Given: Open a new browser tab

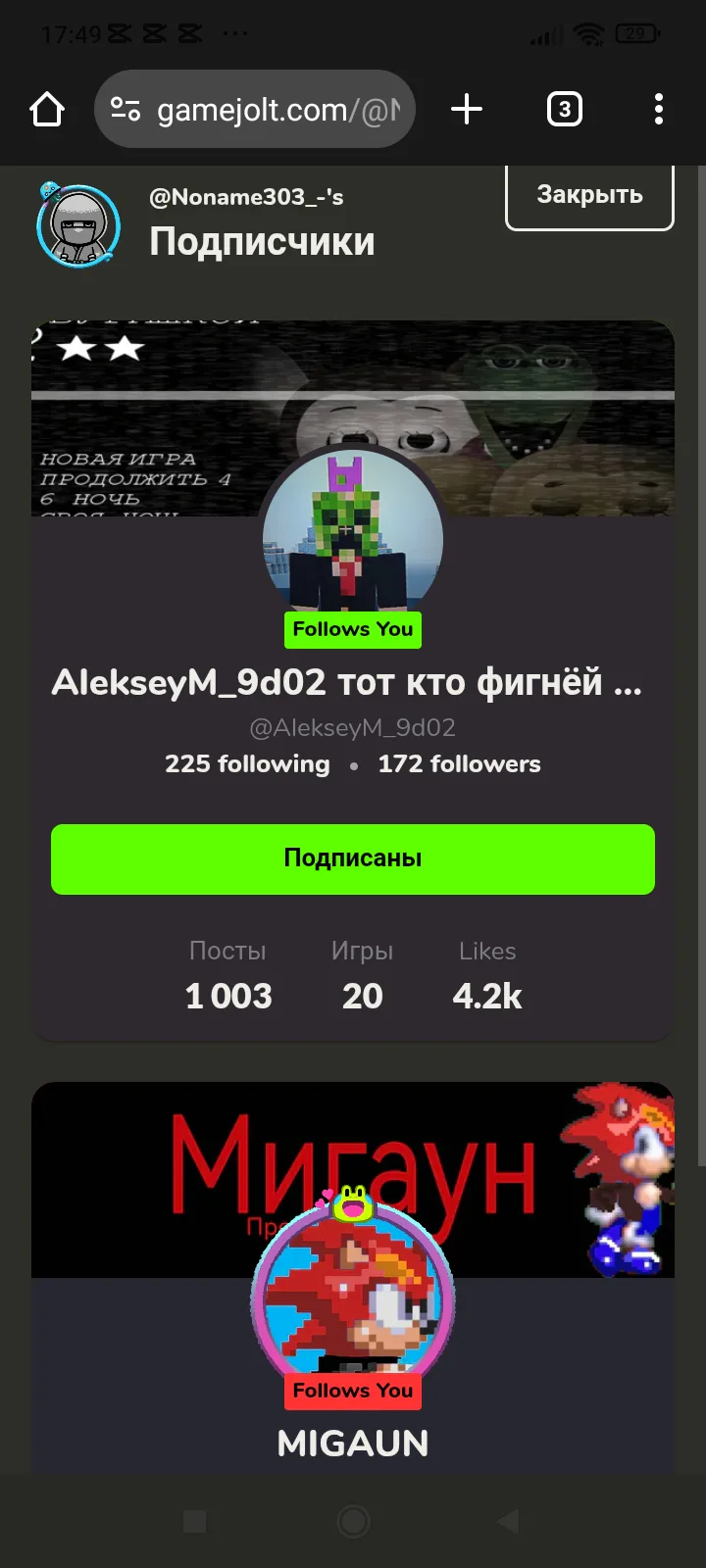Looking at the screenshot, I should tap(467, 109).
